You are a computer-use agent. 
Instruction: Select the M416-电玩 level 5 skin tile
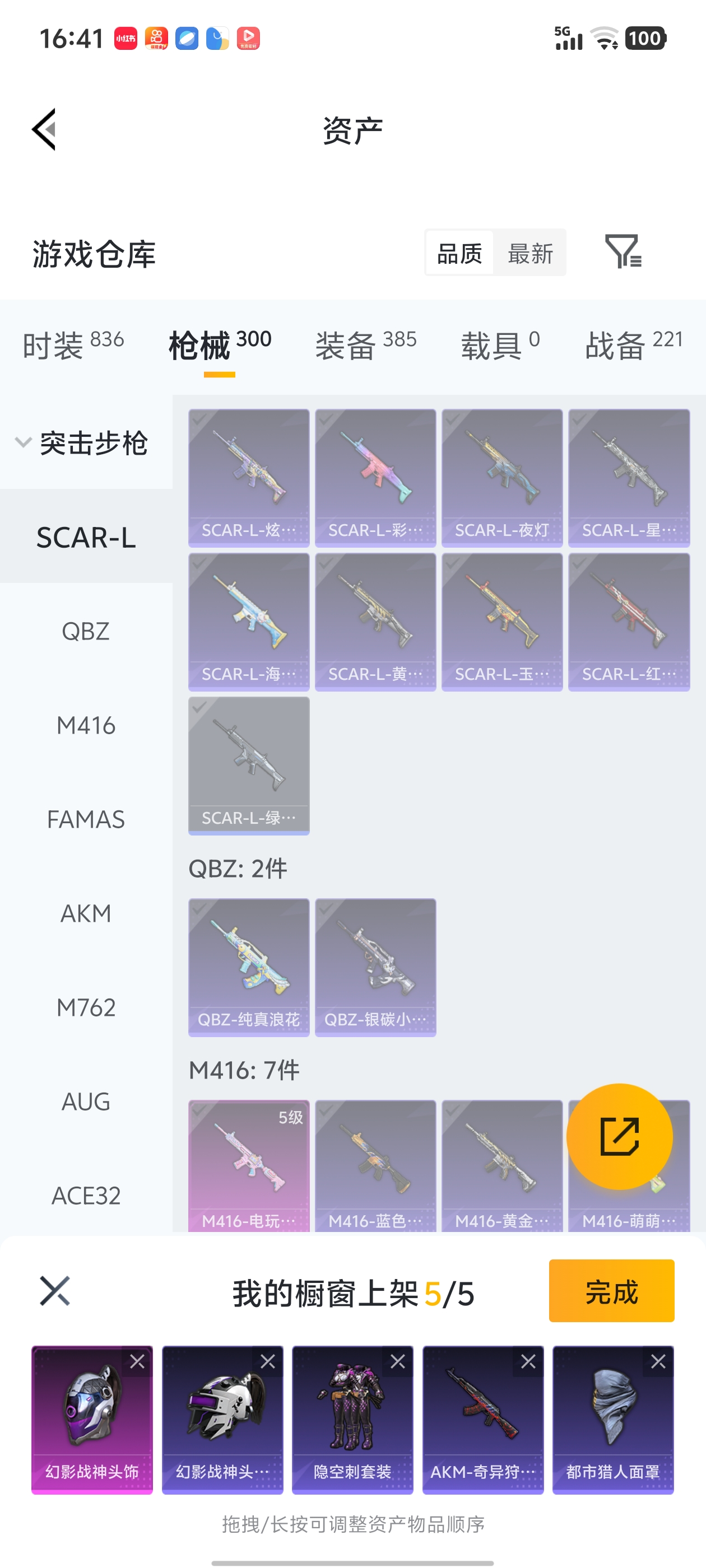tap(249, 1164)
